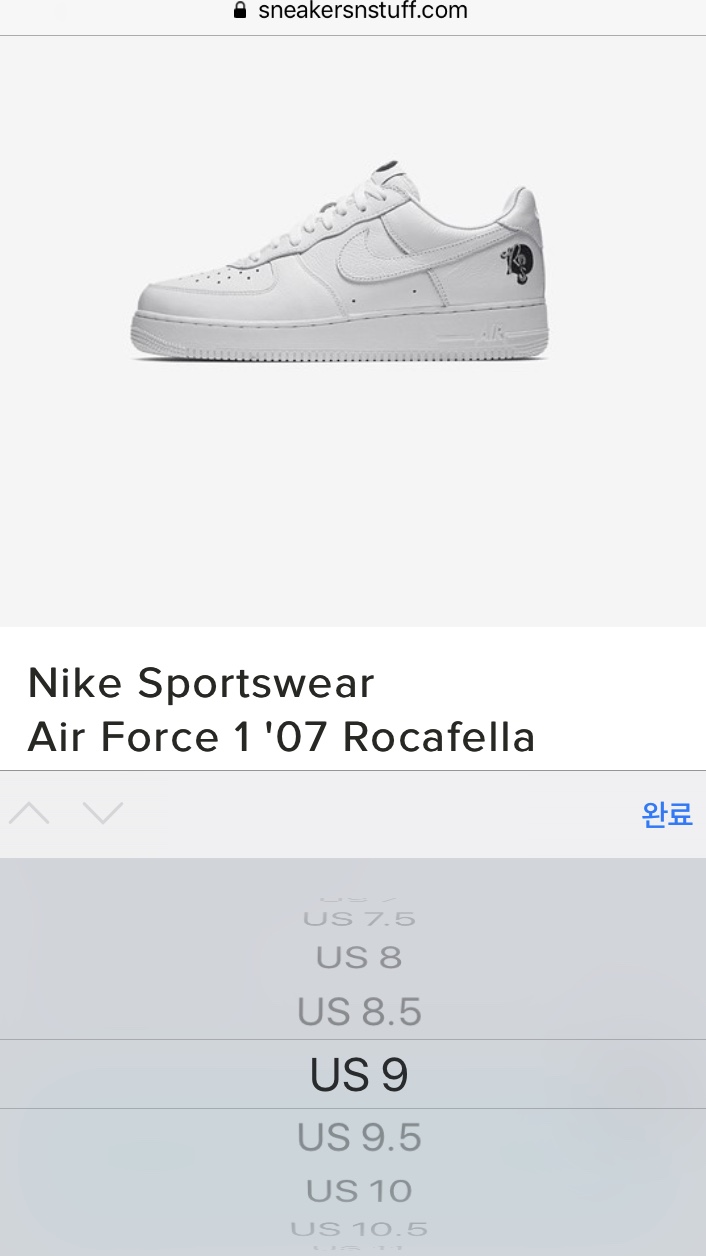Go to the previous form field arrow
Screen dimensions: 706x1256
[x=29, y=814]
